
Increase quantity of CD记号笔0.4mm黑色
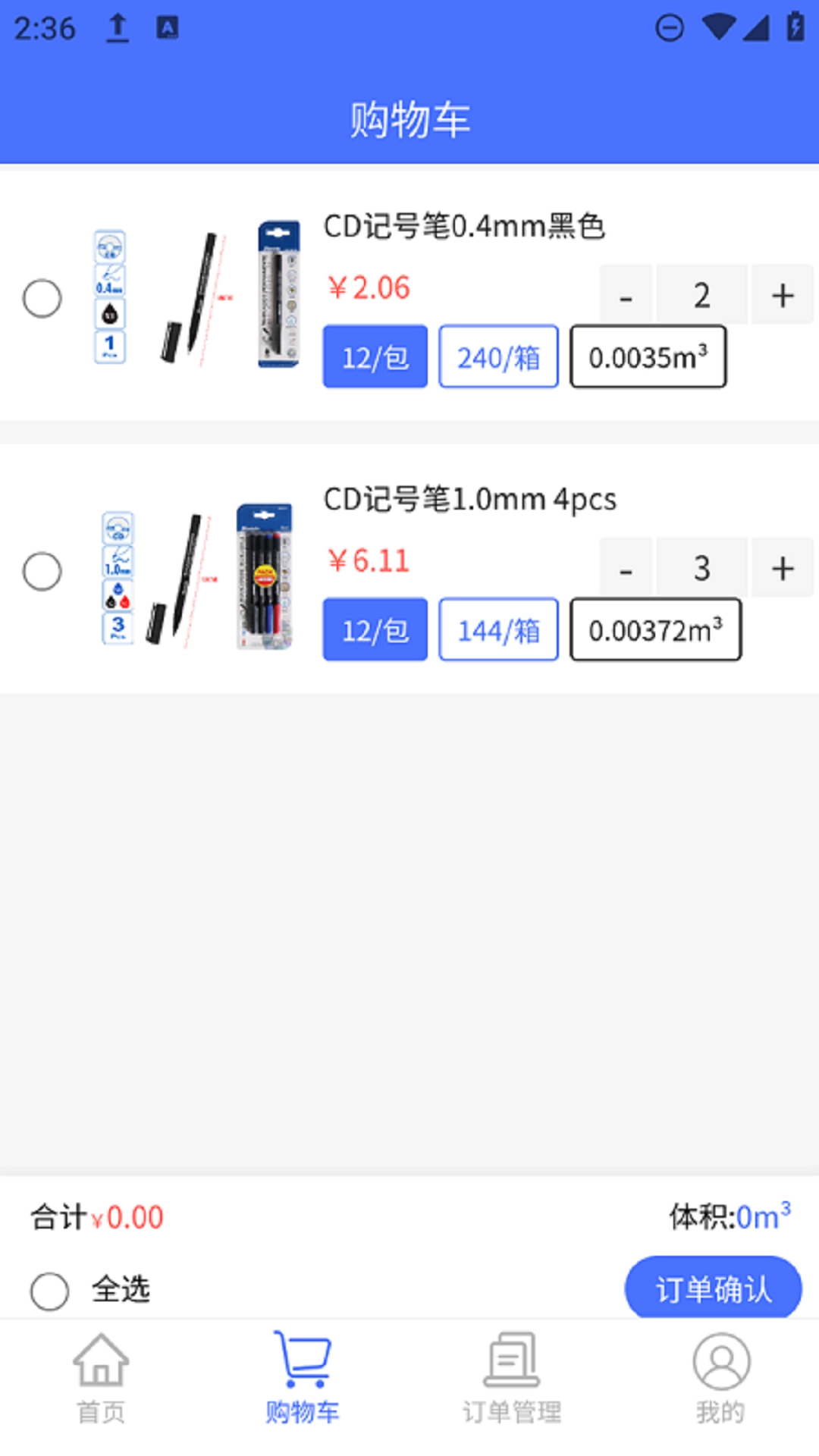tap(783, 295)
